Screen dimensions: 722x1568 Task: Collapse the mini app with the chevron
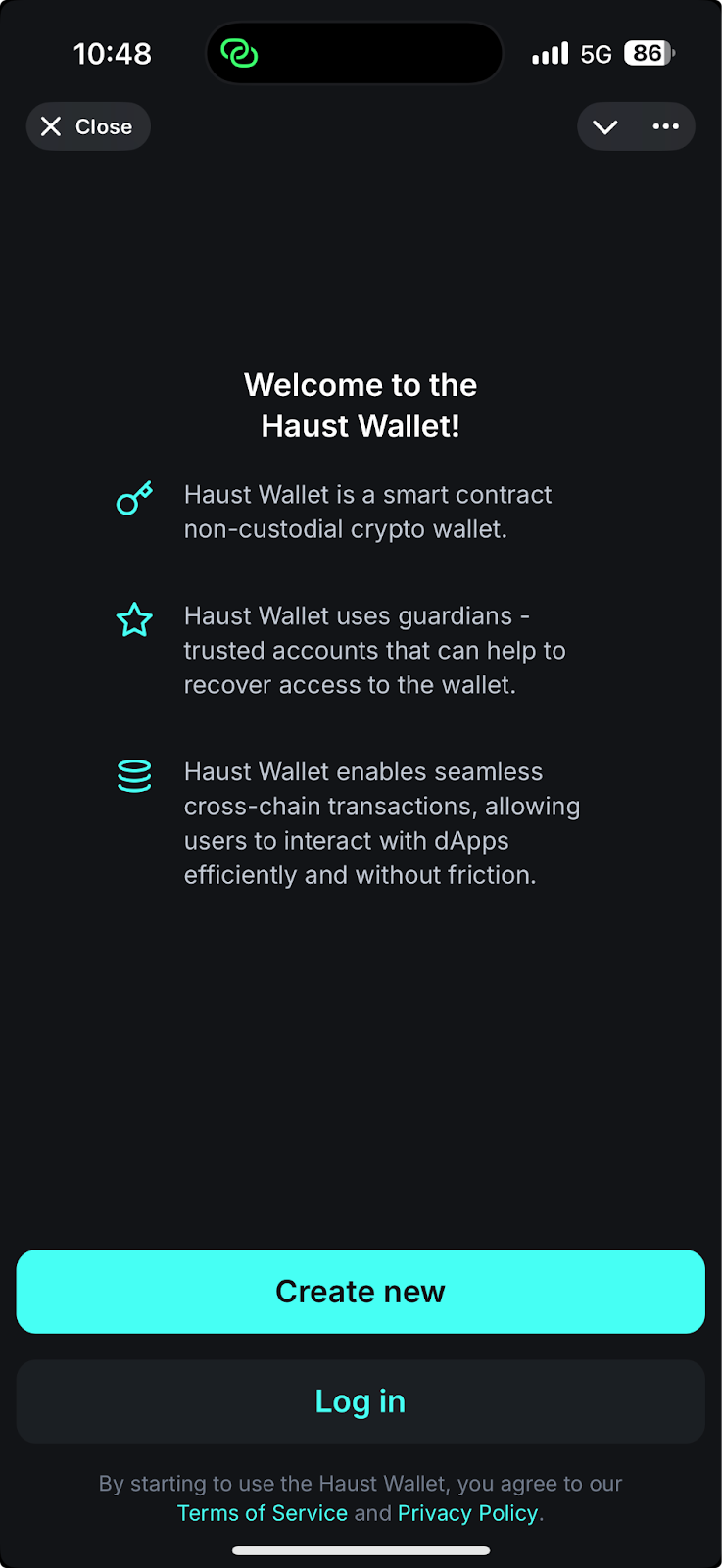click(x=605, y=126)
